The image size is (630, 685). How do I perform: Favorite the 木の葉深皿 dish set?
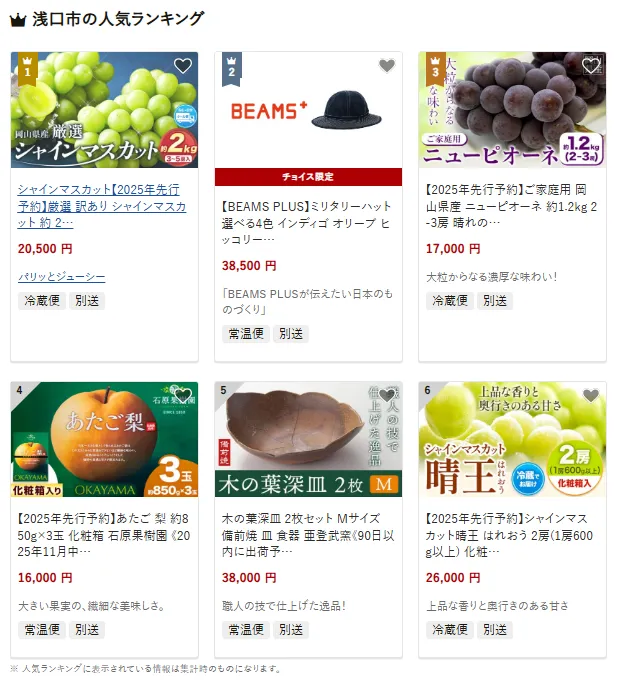click(x=387, y=396)
